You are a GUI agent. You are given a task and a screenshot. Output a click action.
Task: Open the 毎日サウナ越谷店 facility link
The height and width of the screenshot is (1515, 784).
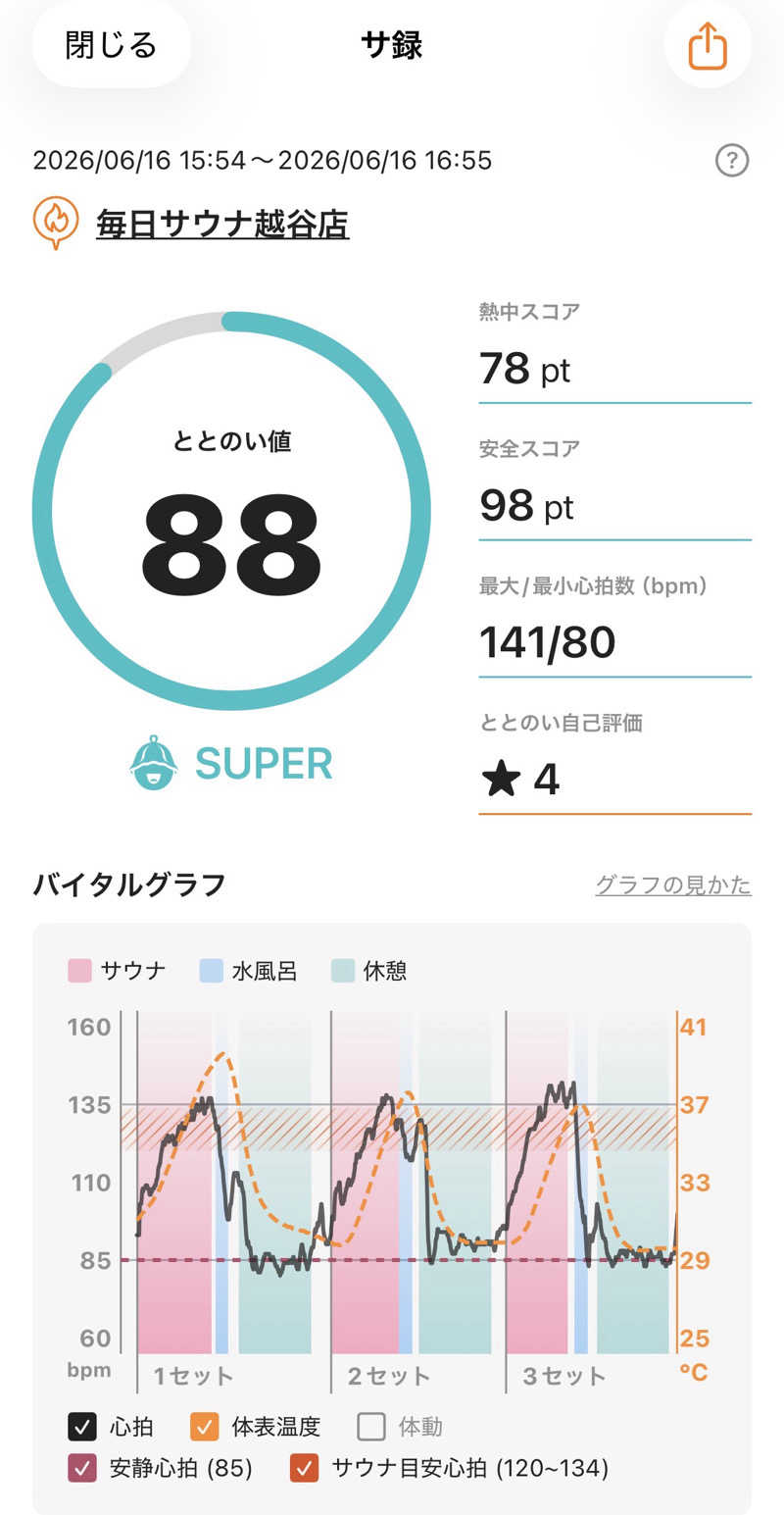pyautogui.click(x=221, y=225)
